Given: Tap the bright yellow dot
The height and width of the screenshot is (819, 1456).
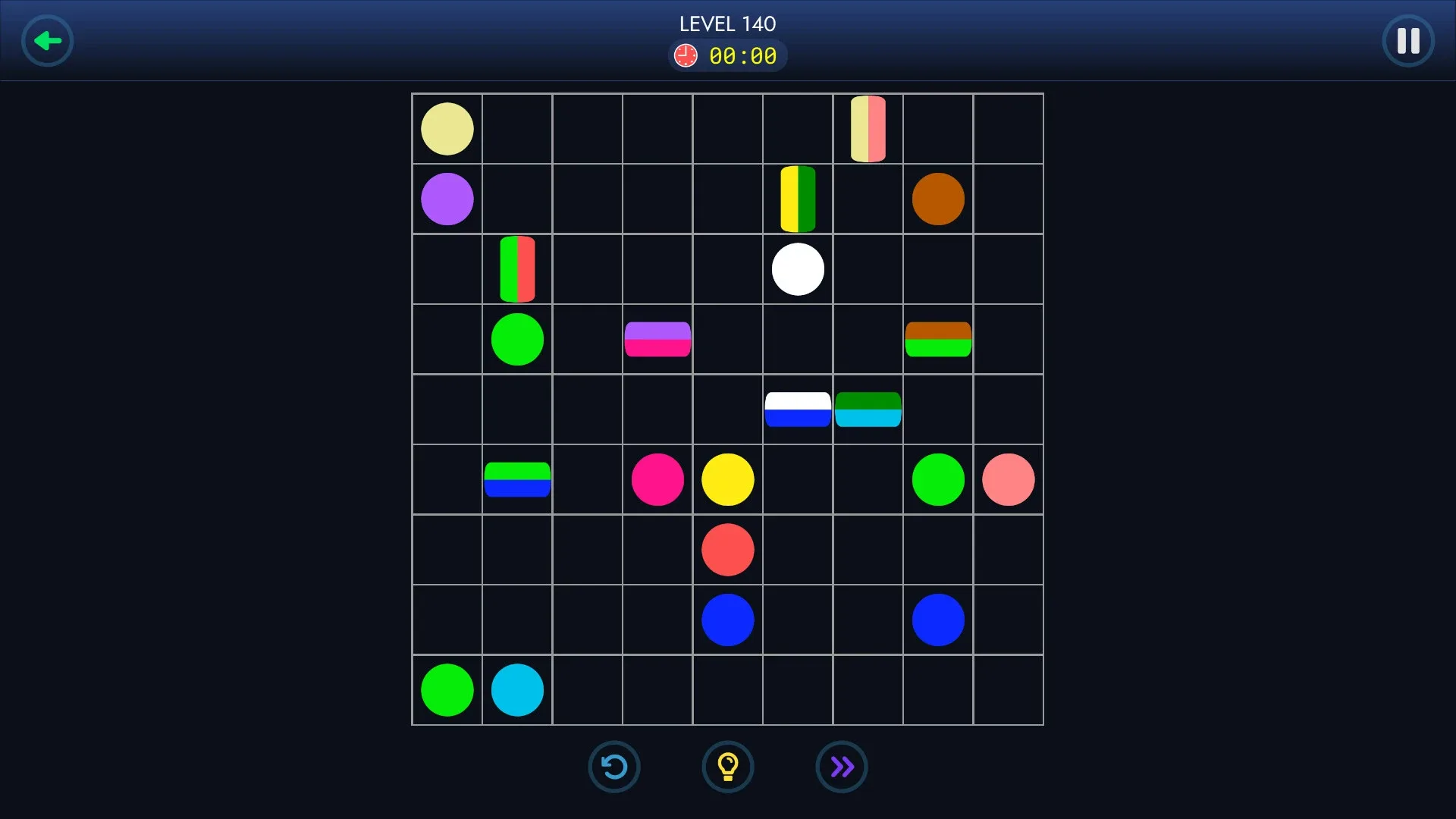Looking at the screenshot, I should 728,479.
